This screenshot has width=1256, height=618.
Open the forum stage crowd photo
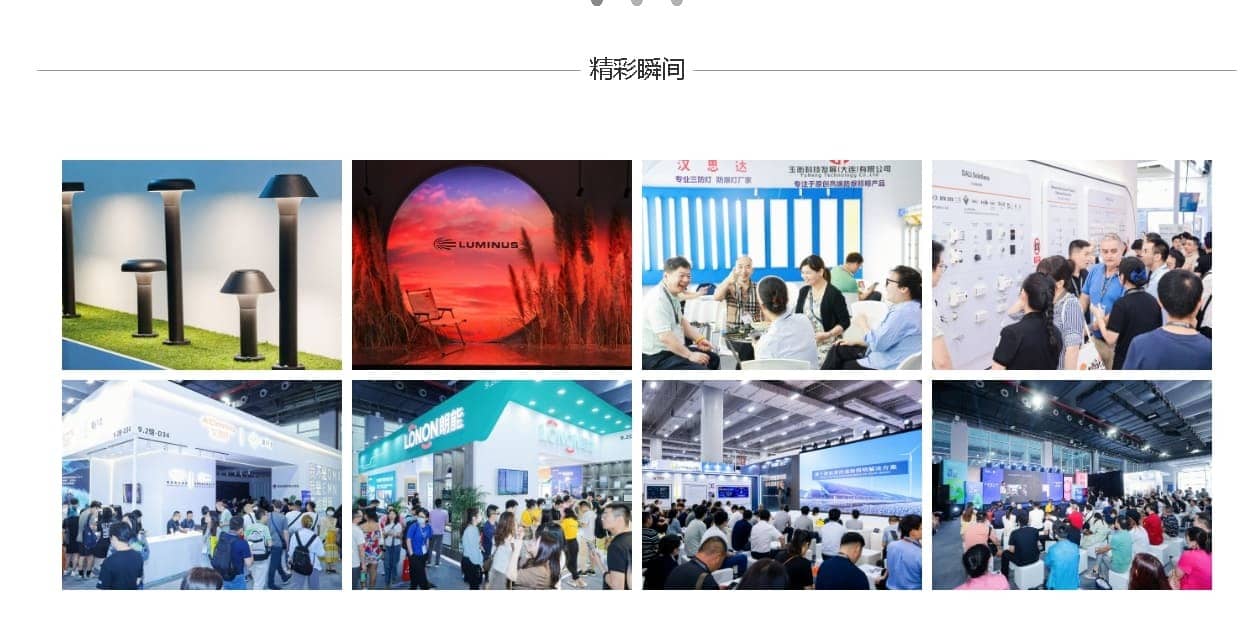[x=1071, y=484]
